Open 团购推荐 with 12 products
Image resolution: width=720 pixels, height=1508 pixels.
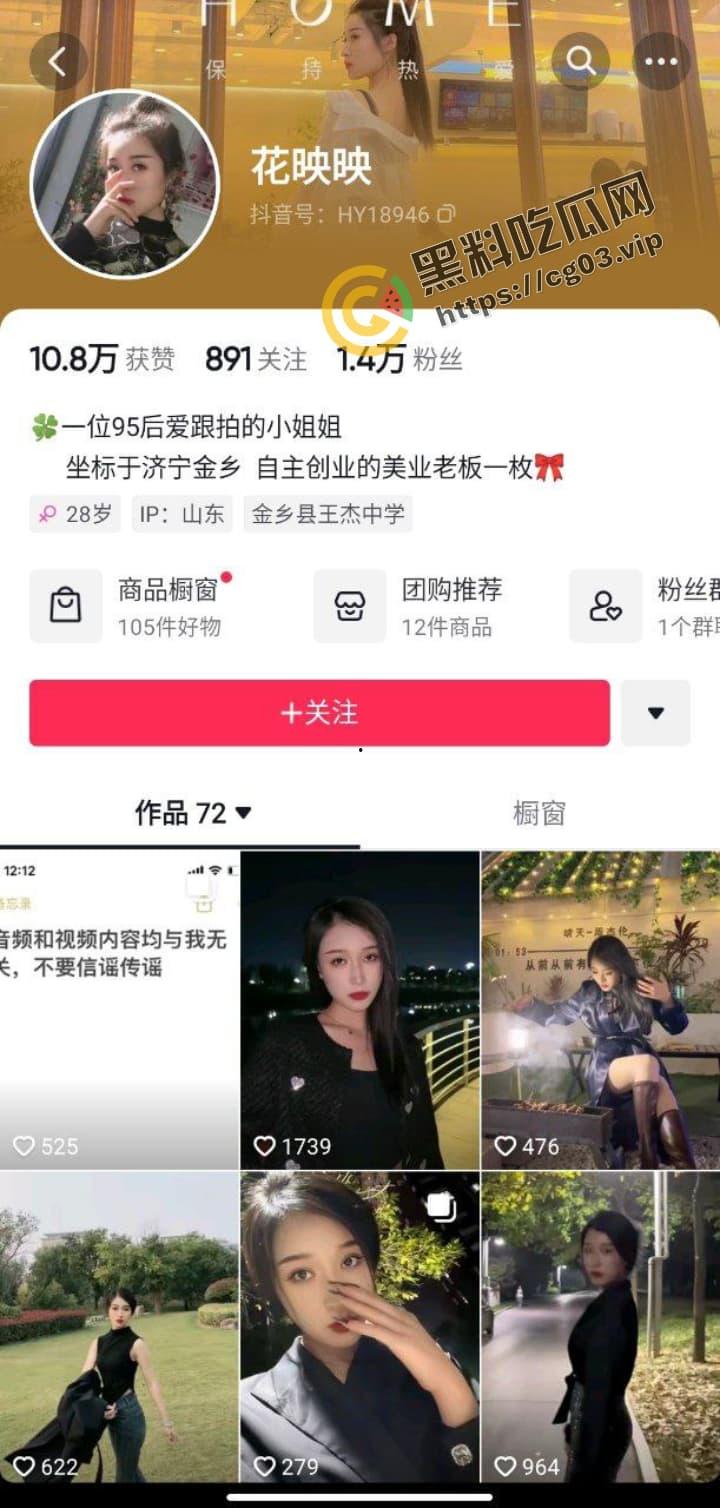pos(420,606)
